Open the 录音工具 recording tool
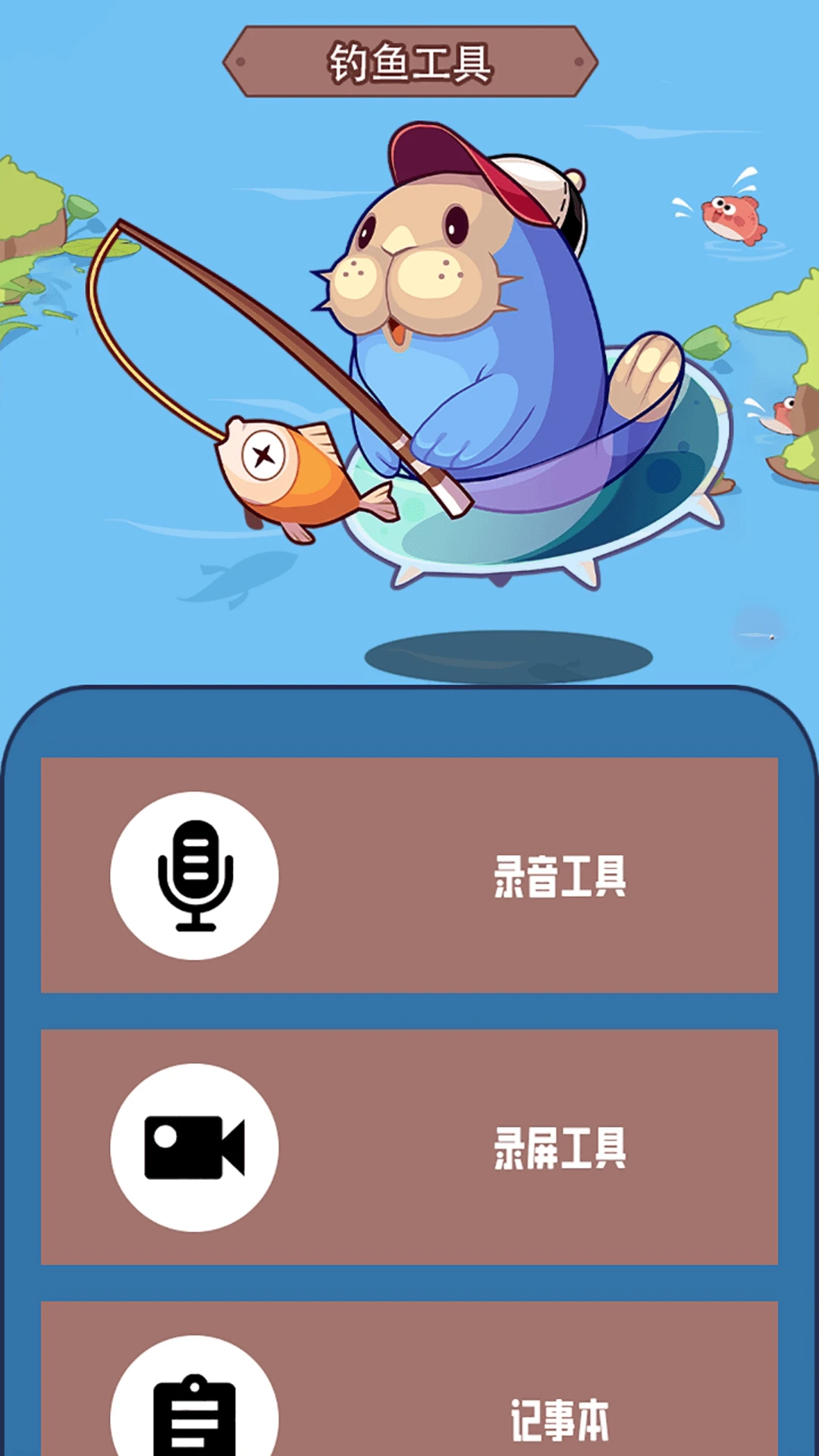This screenshot has width=819, height=1456. 409,875
